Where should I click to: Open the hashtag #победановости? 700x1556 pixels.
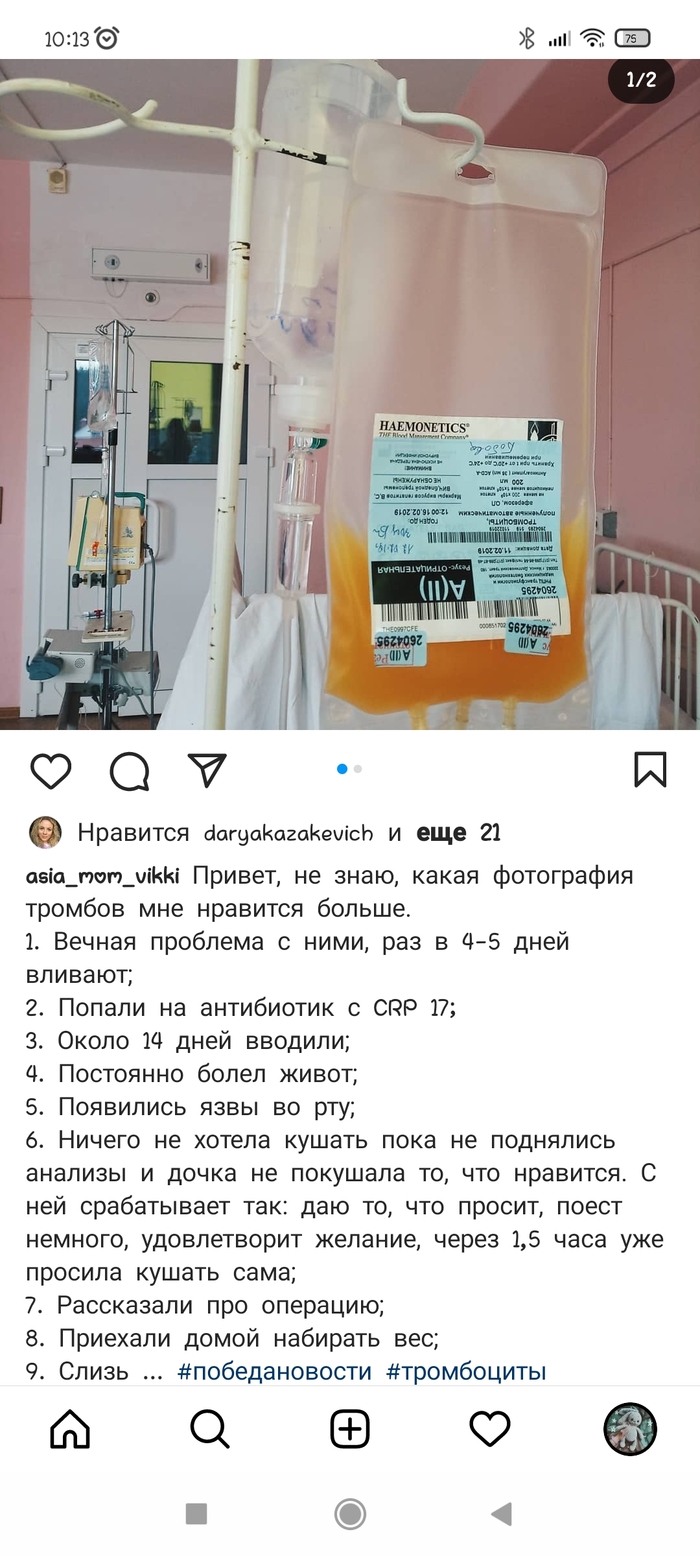click(x=274, y=1371)
